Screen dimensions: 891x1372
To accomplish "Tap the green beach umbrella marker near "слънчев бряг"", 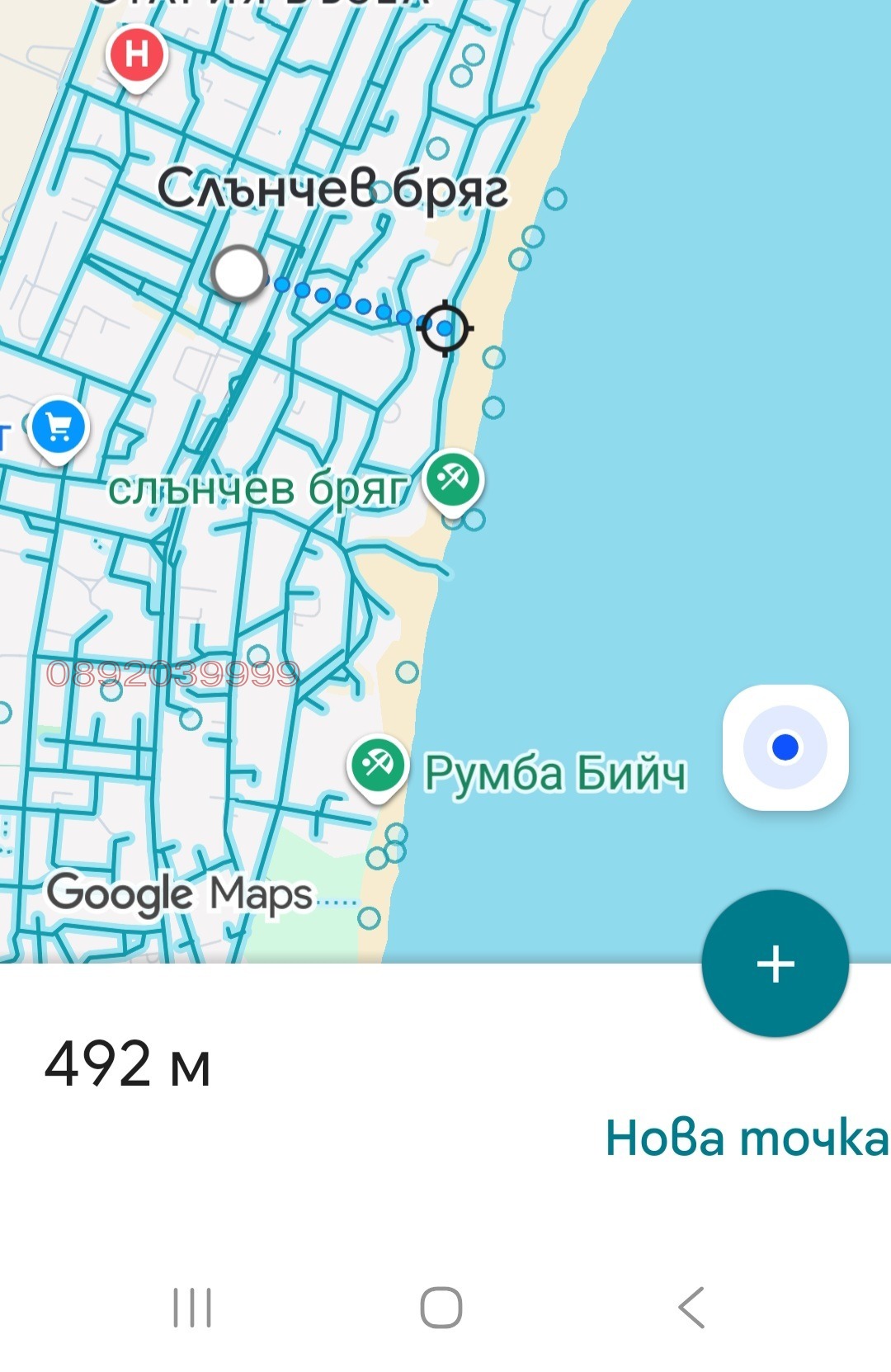I will point(451,479).
